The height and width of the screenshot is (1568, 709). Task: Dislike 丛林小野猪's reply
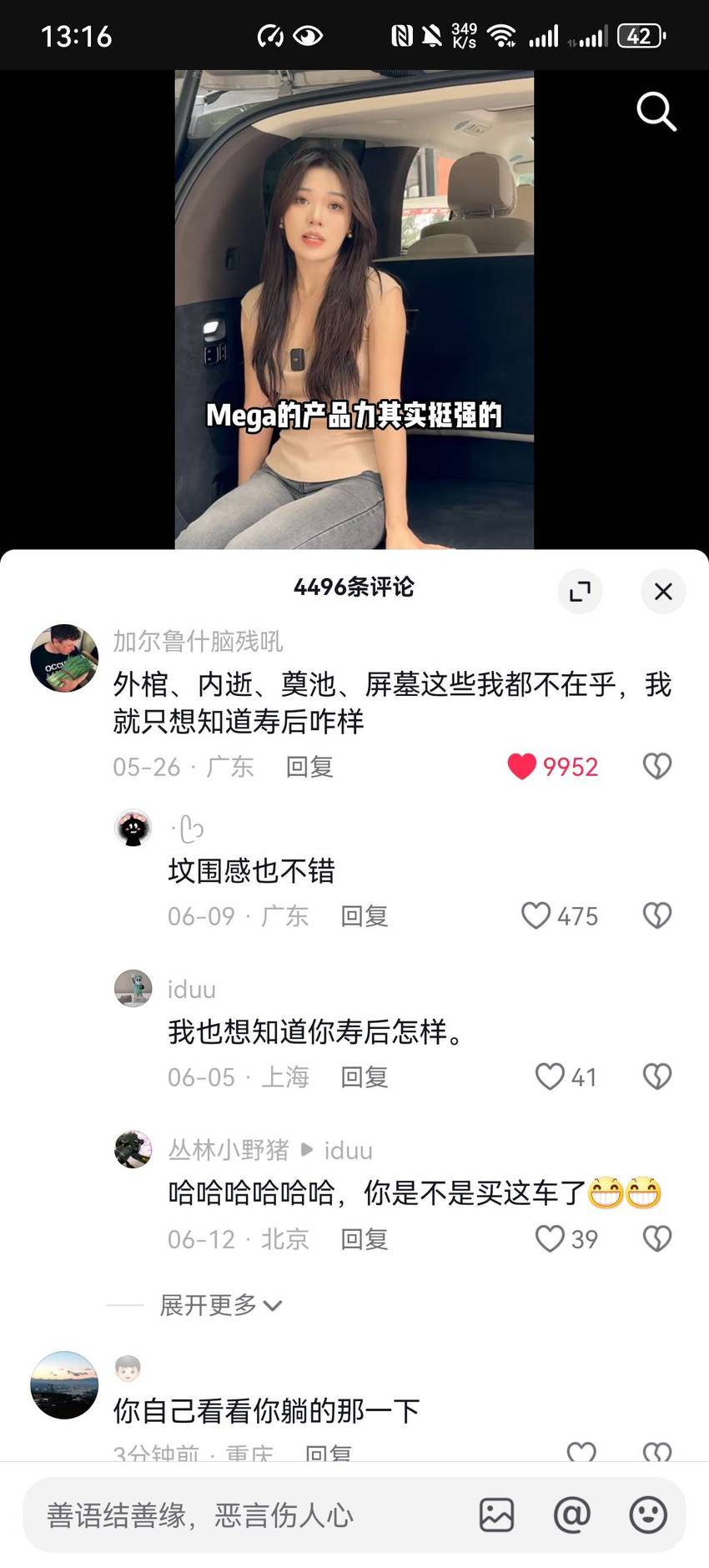[657, 1238]
